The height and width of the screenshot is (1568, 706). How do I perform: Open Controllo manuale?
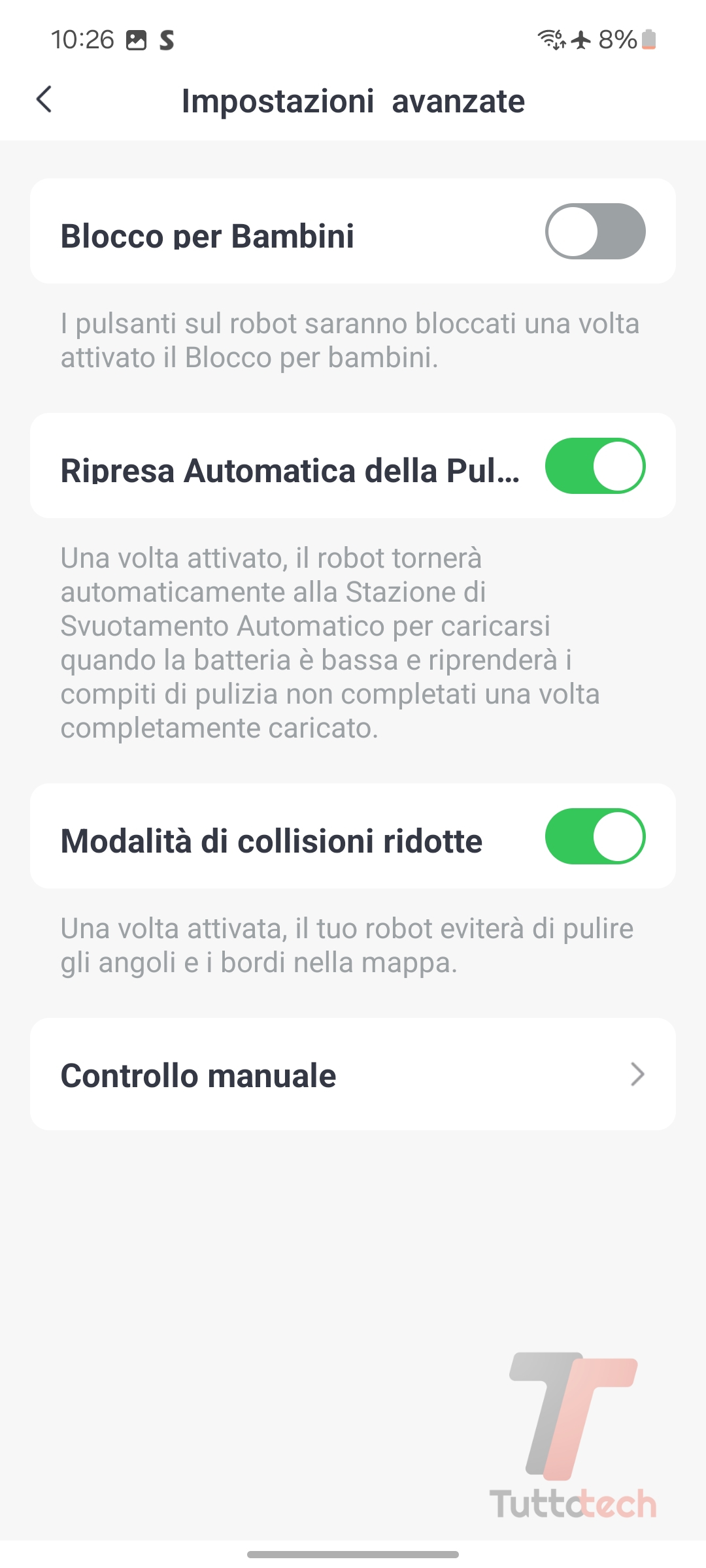click(353, 1075)
